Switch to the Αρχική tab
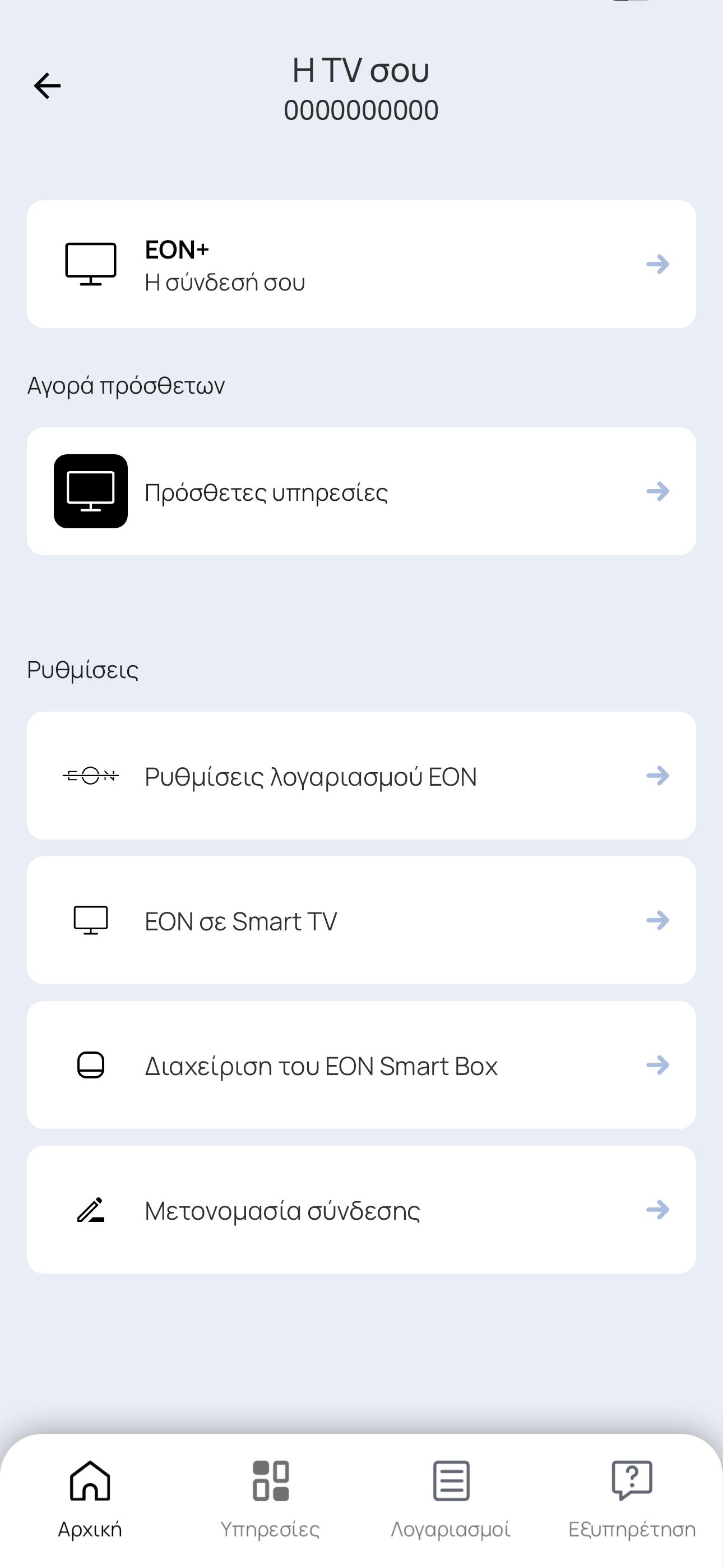Image resolution: width=723 pixels, height=1568 pixels. pos(90,1498)
